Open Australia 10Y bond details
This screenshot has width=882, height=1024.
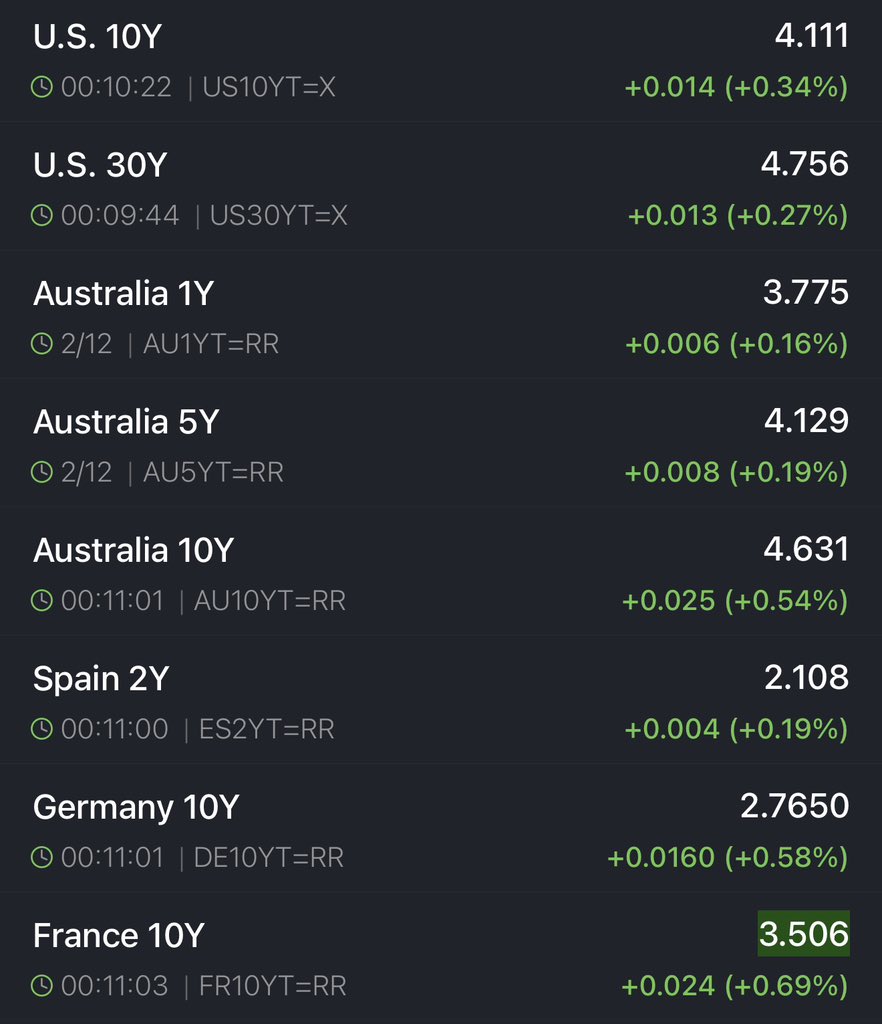(x=440, y=572)
